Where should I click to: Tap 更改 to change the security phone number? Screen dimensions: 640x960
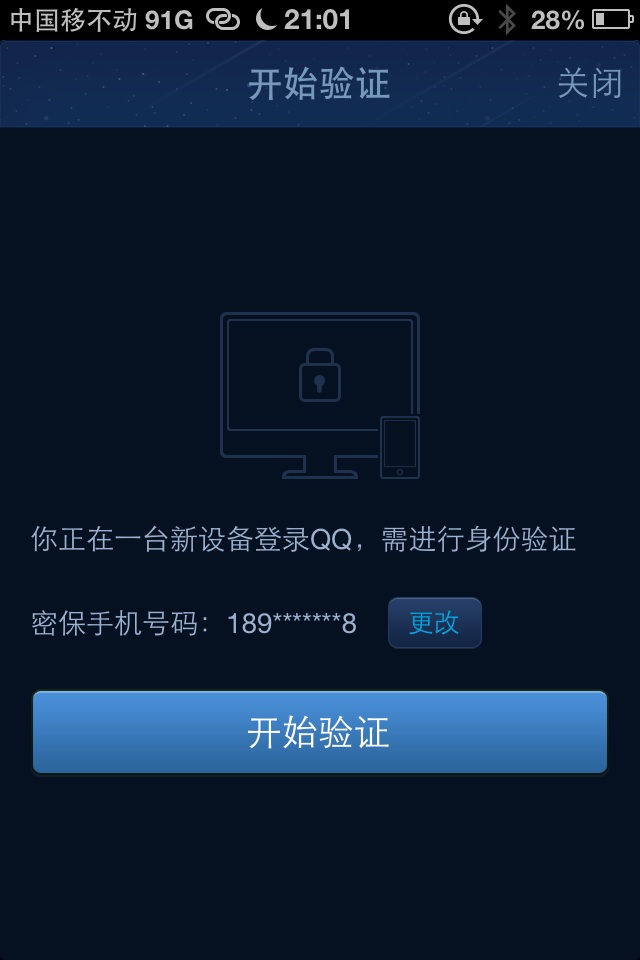coord(434,623)
